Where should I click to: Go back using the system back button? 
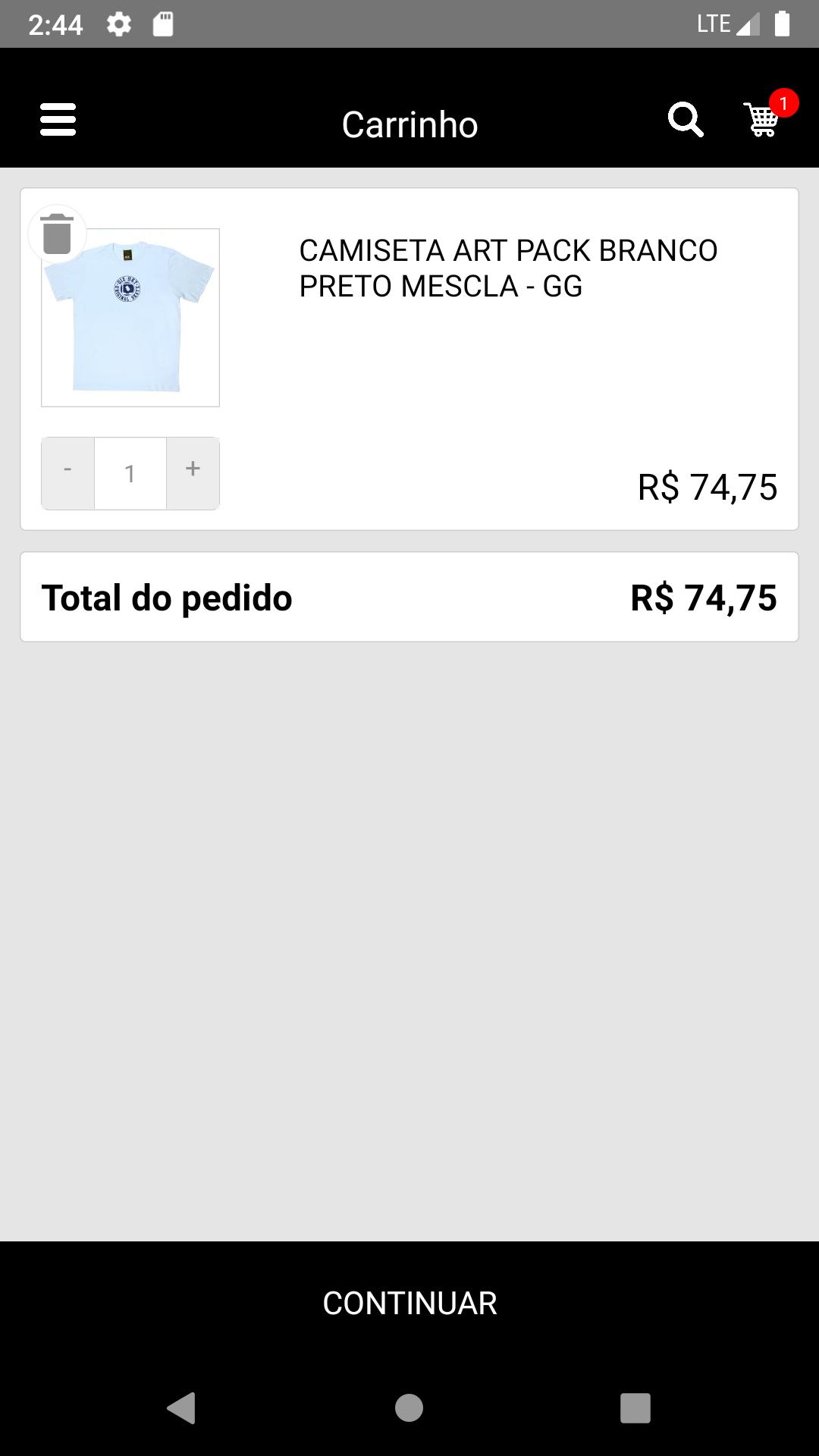[181, 1408]
